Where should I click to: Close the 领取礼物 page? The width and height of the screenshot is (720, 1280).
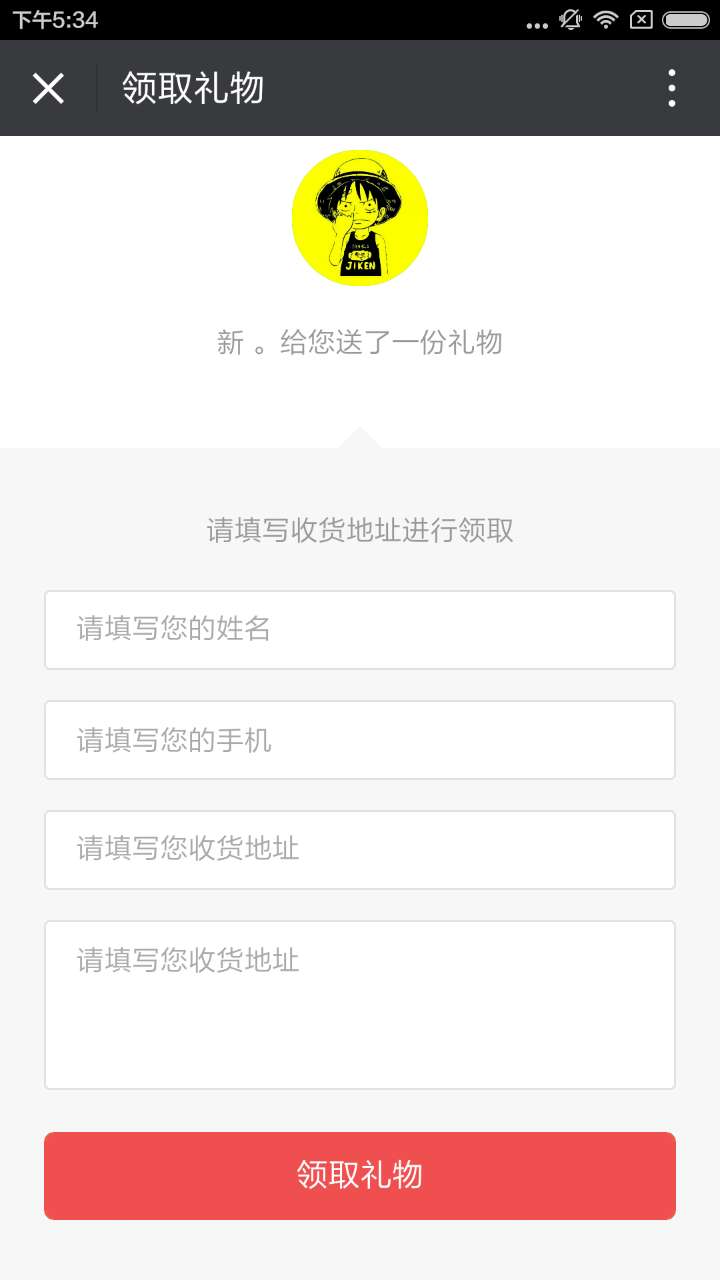(x=48, y=88)
